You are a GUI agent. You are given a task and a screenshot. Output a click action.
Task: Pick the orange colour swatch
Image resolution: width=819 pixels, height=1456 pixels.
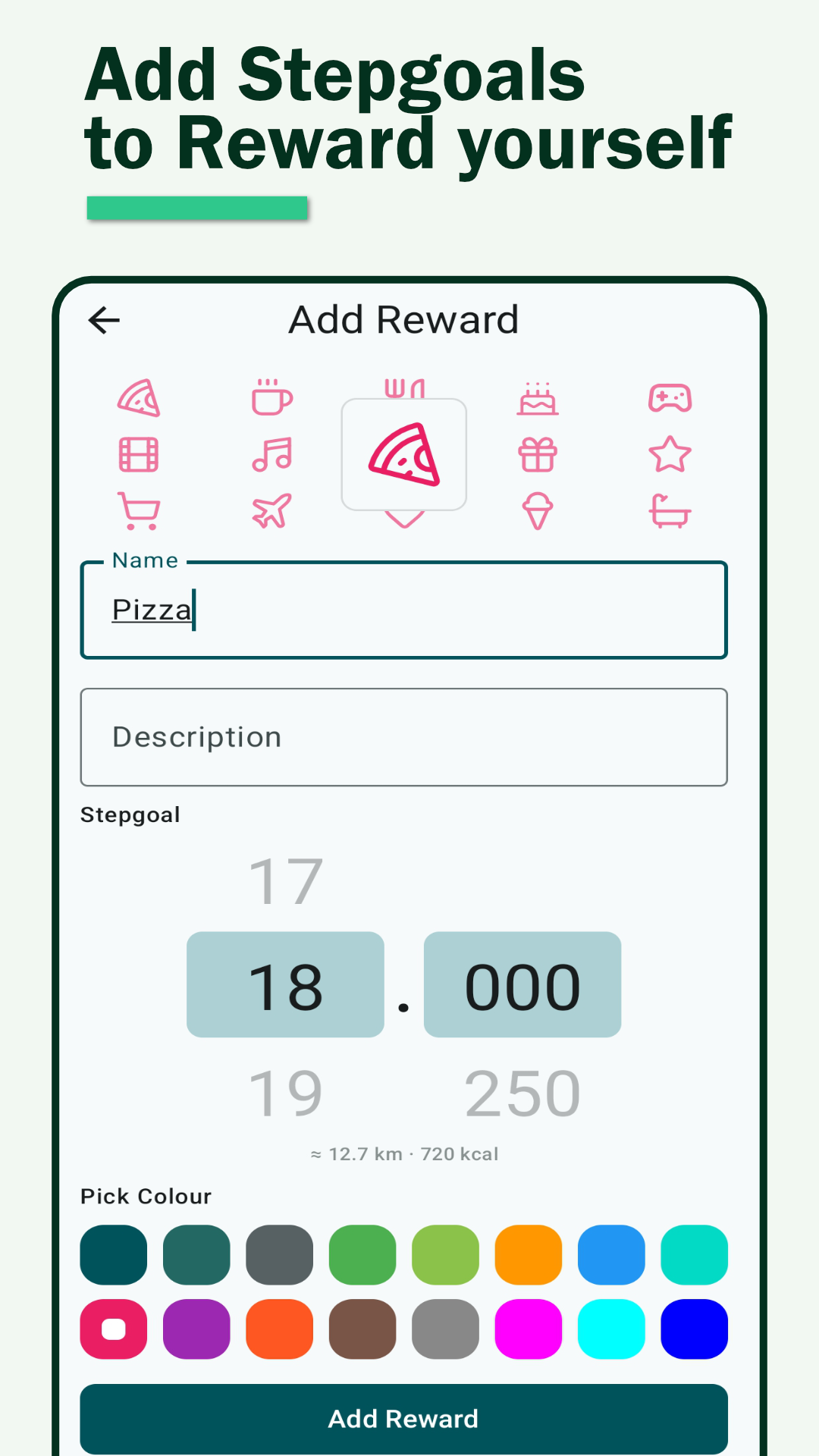(528, 1255)
